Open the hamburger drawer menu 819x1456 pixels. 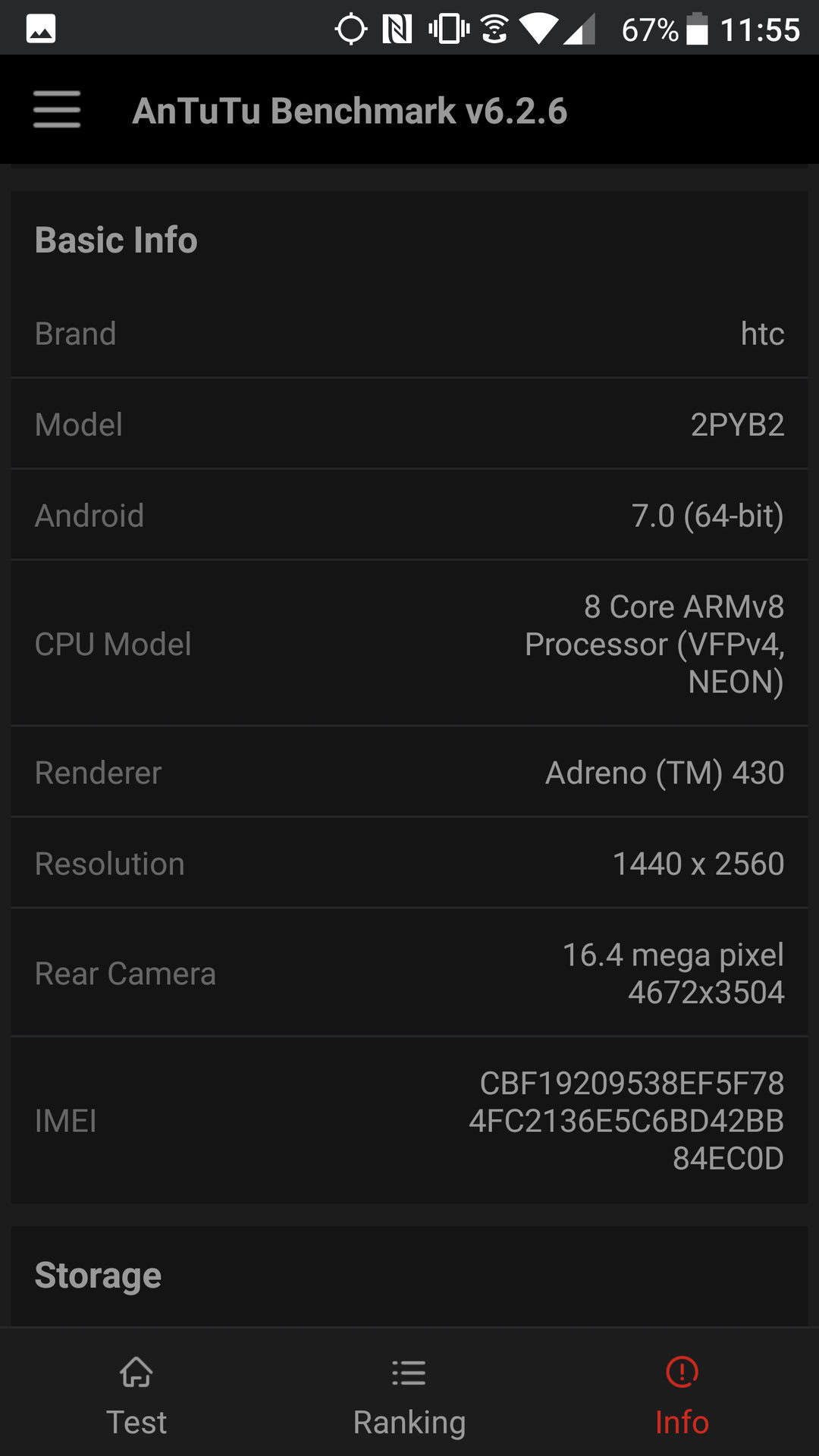pyautogui.click(x=57, y=110)
